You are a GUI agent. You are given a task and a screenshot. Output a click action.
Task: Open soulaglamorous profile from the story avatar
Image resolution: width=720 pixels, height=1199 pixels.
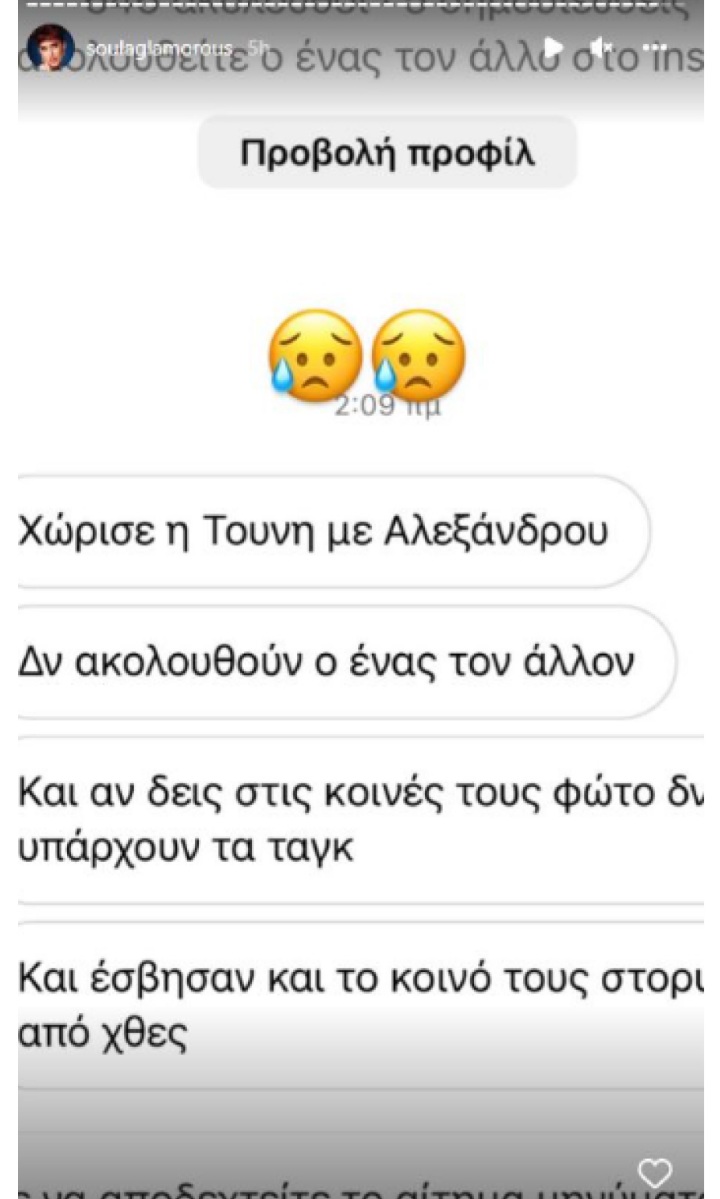tap(50, 47)
